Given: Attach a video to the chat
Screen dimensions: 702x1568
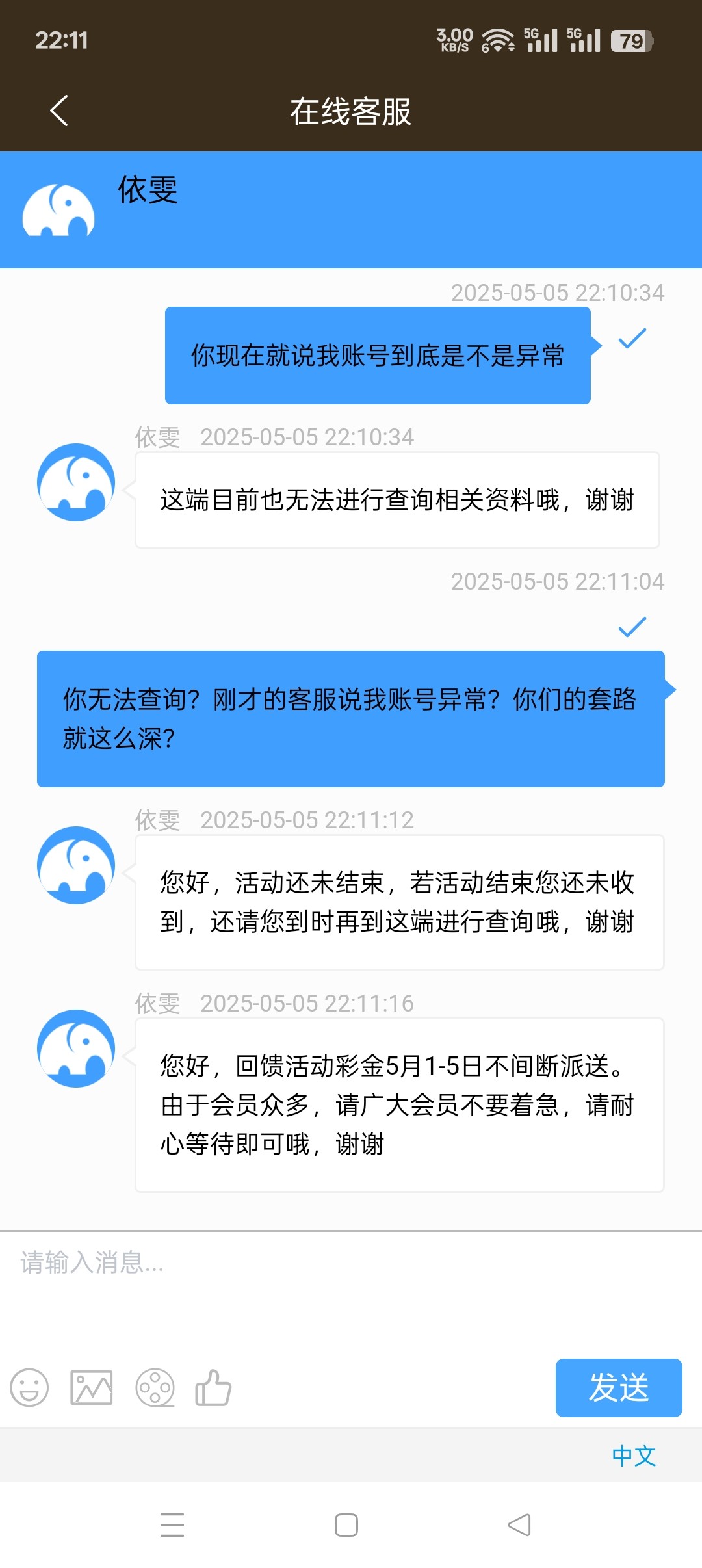Looking at the screenshot, I should click(155, 1387).
